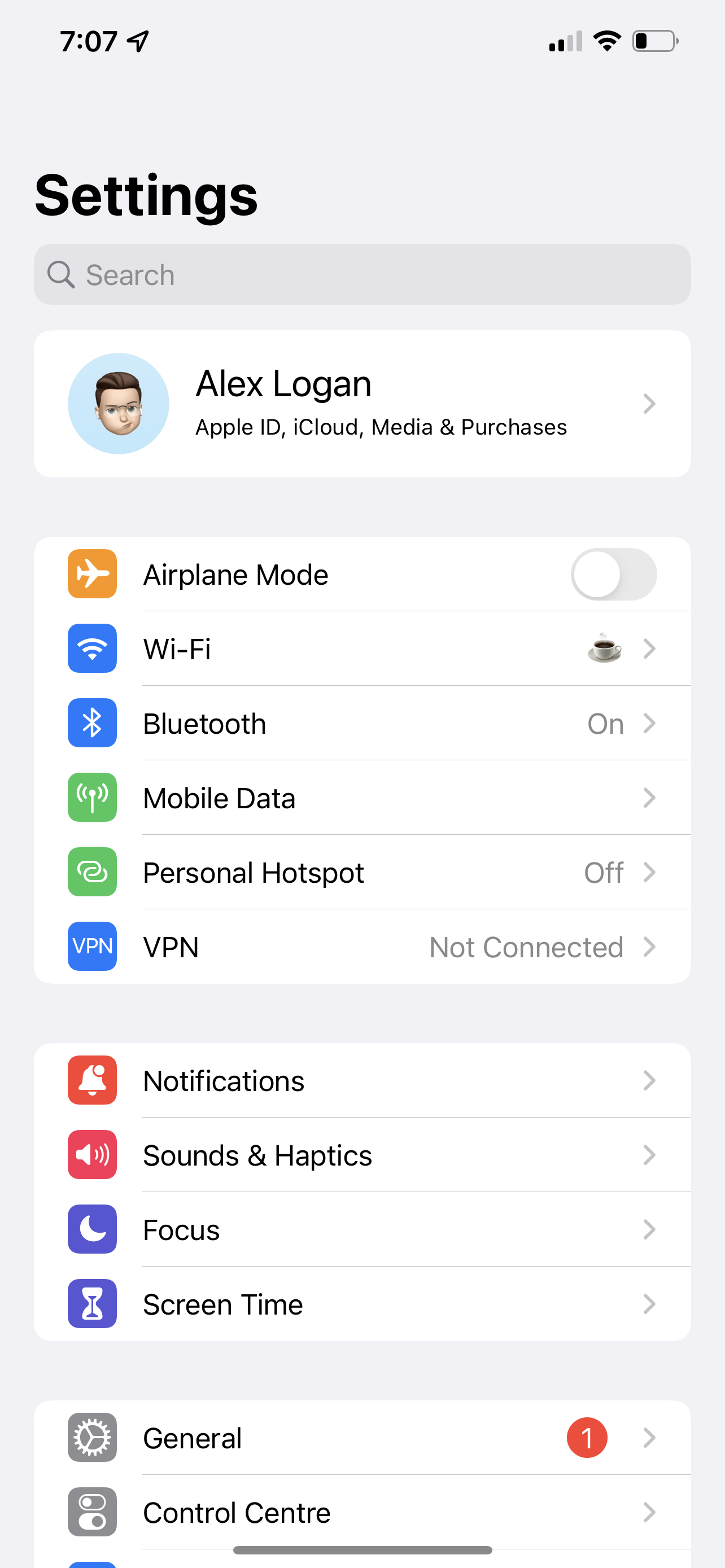This screenshot has height=1568, width=725.
Task: Toggle Airplane Mode switch on
Action: (613, 574)
